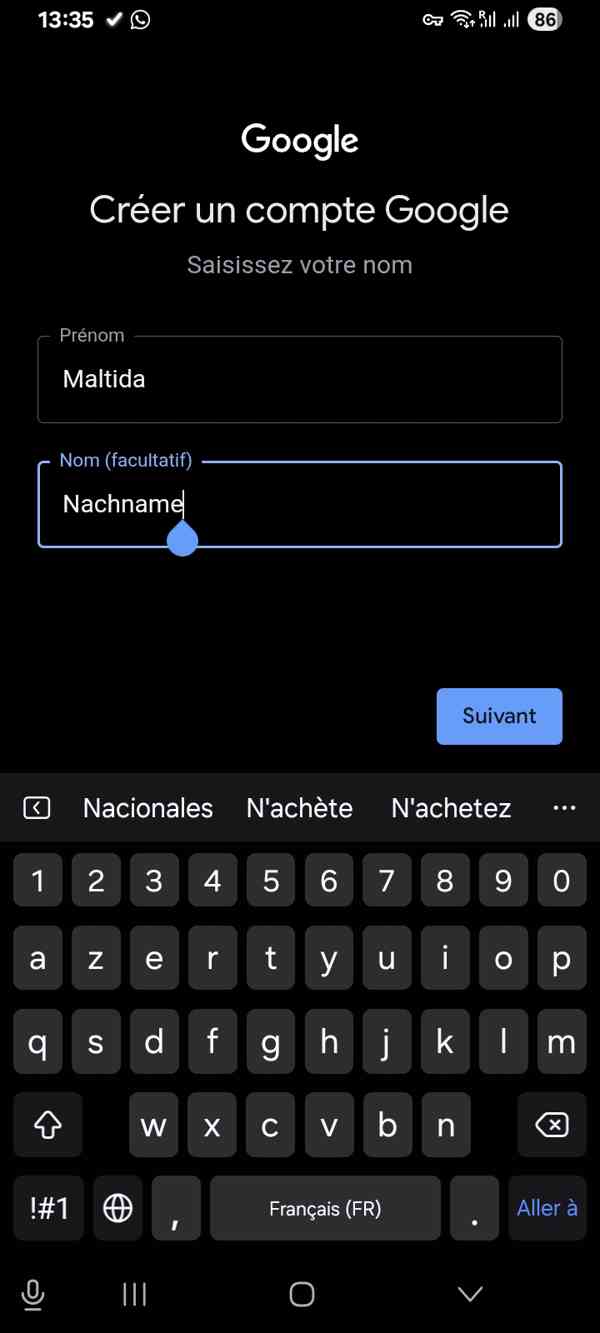Choose the N'achète suggestion
This screenshot has height=1333, width=600.
[x=299, y=808]
